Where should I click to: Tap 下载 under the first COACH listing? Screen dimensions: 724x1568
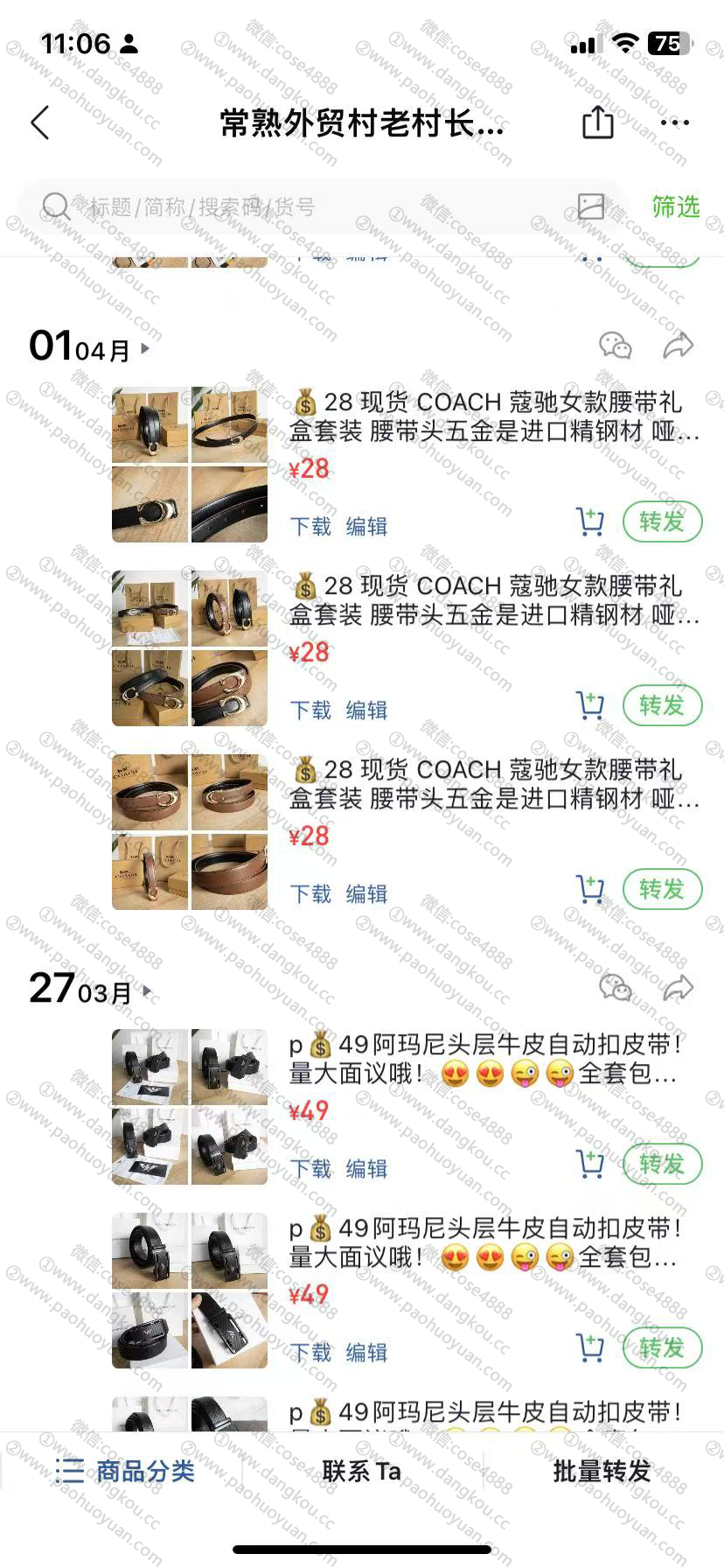tap(311, 526)
